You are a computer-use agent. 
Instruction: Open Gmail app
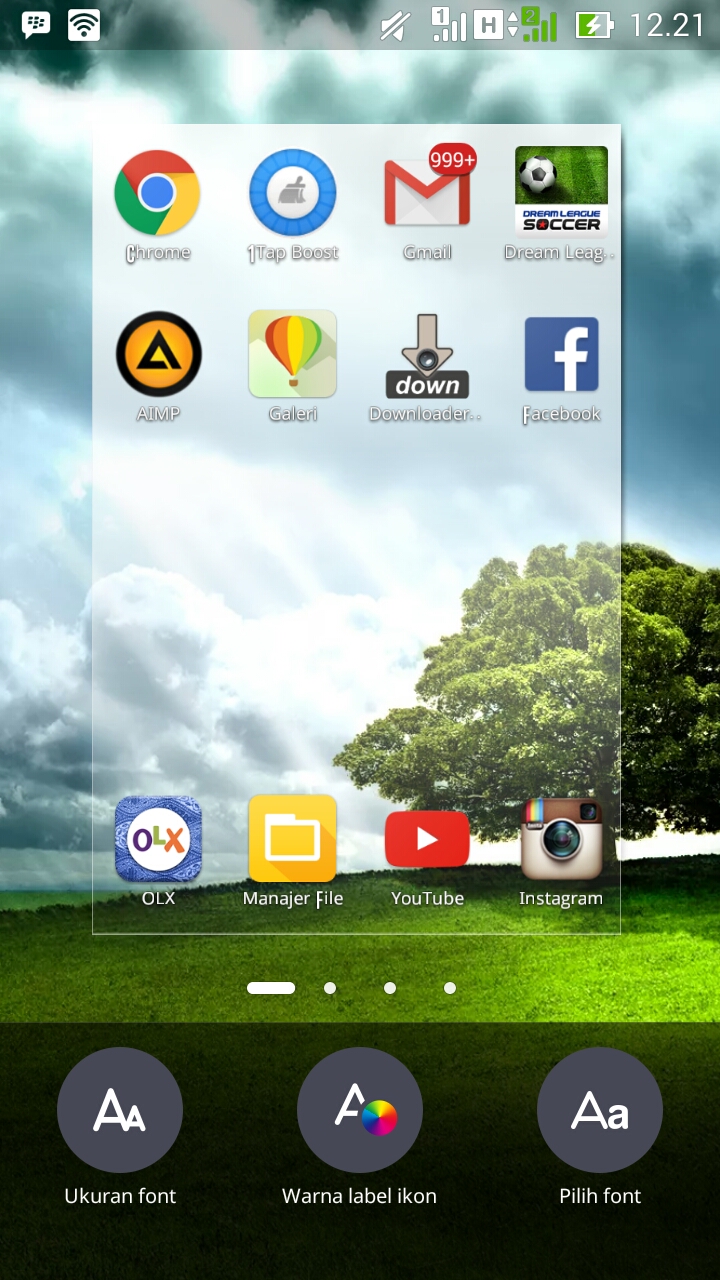pos(427,193)
